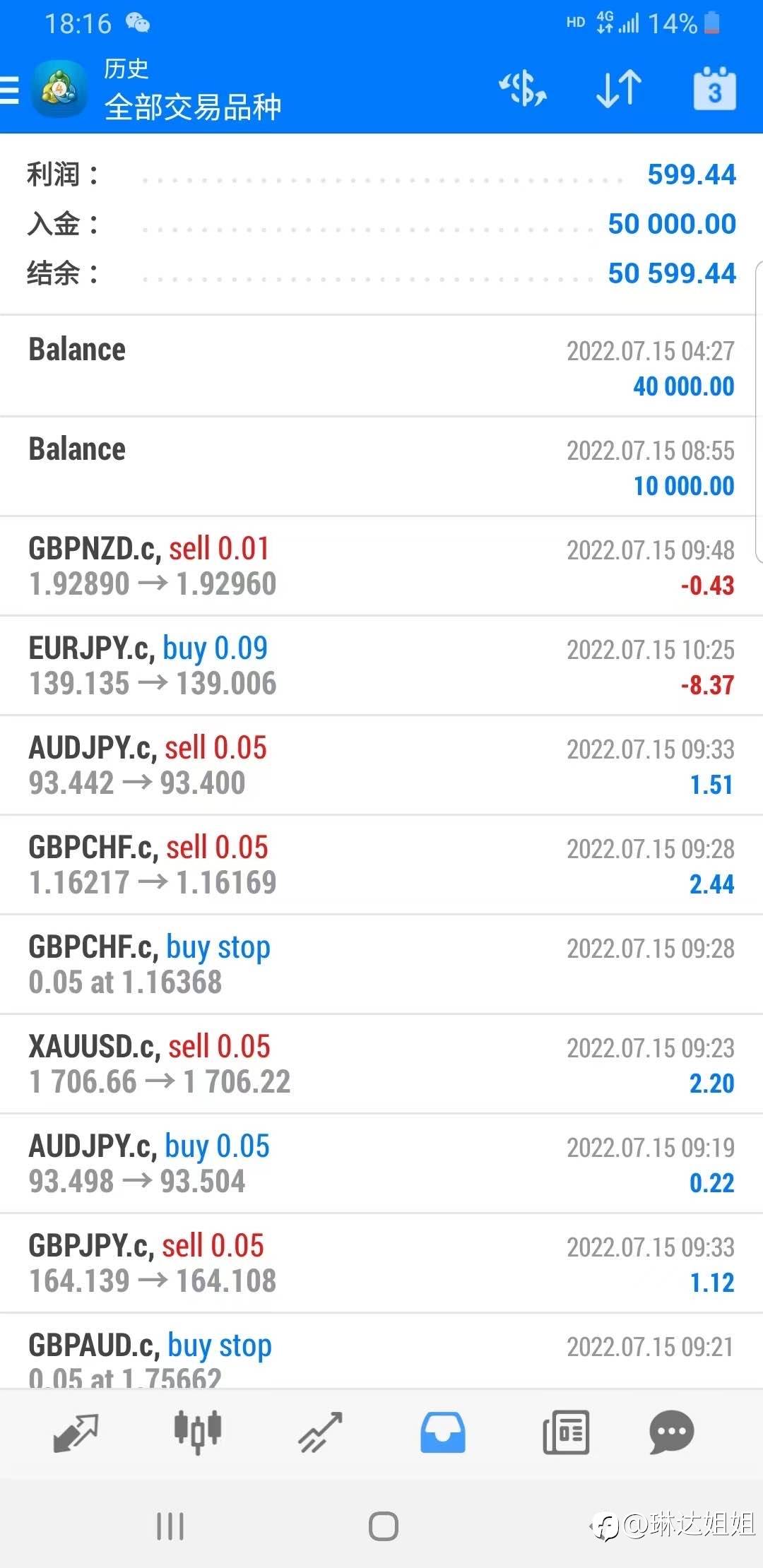This screenshot has width=763, height=1568.
Task: Go to the system home screen
Action: click(x=383, y=1526)
